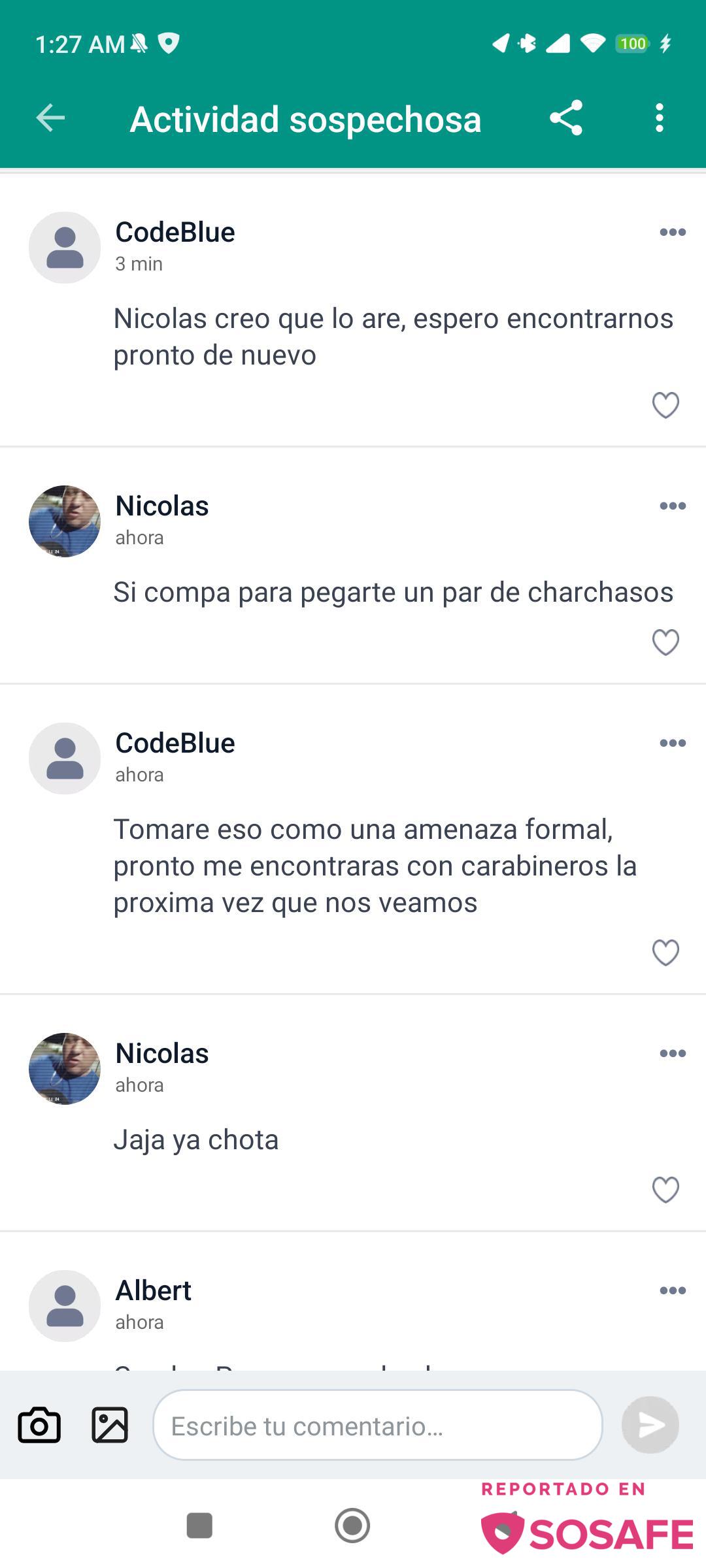Screen dimensions: 706x1568
Task: Open the top bar overflow menu
Action: [659, 118]
